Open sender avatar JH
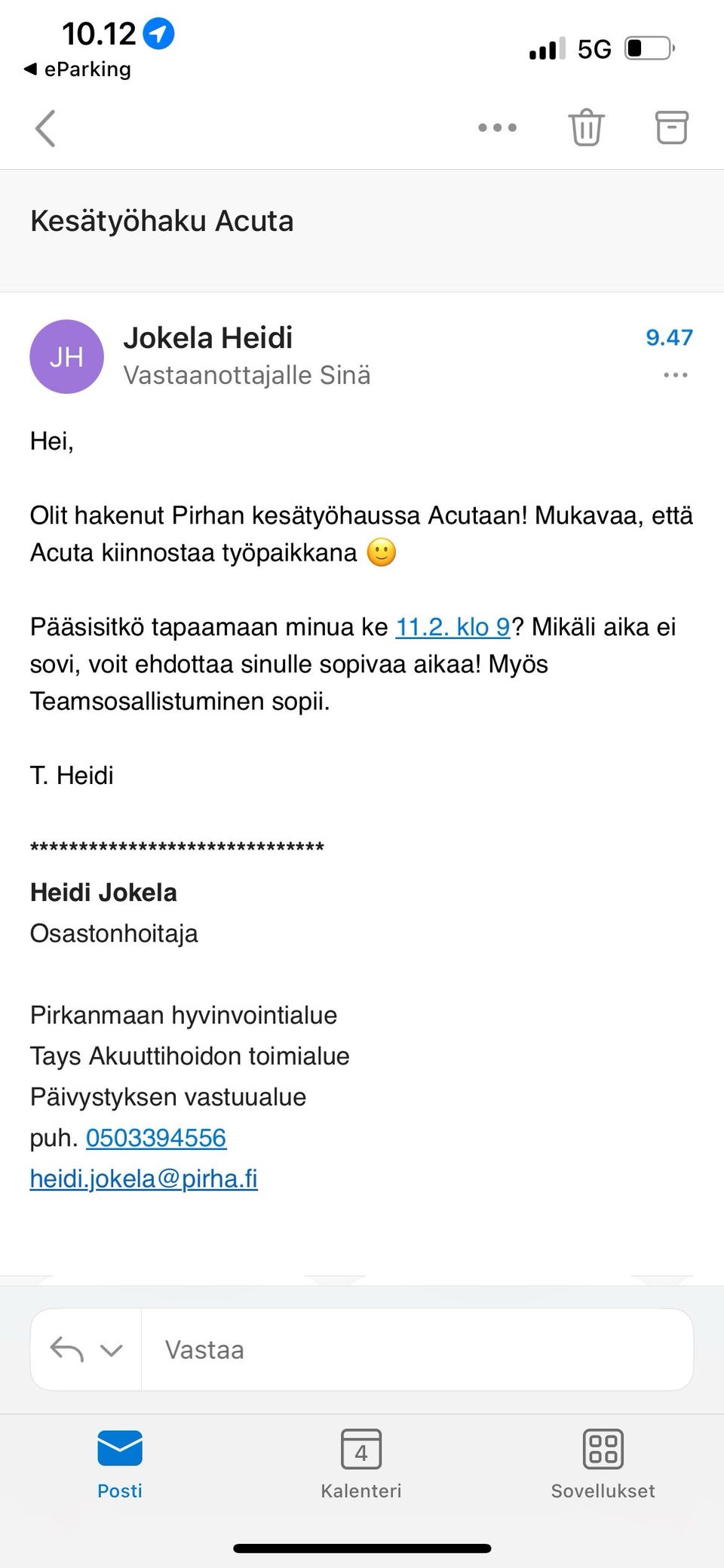 click(x=66, y=357)
